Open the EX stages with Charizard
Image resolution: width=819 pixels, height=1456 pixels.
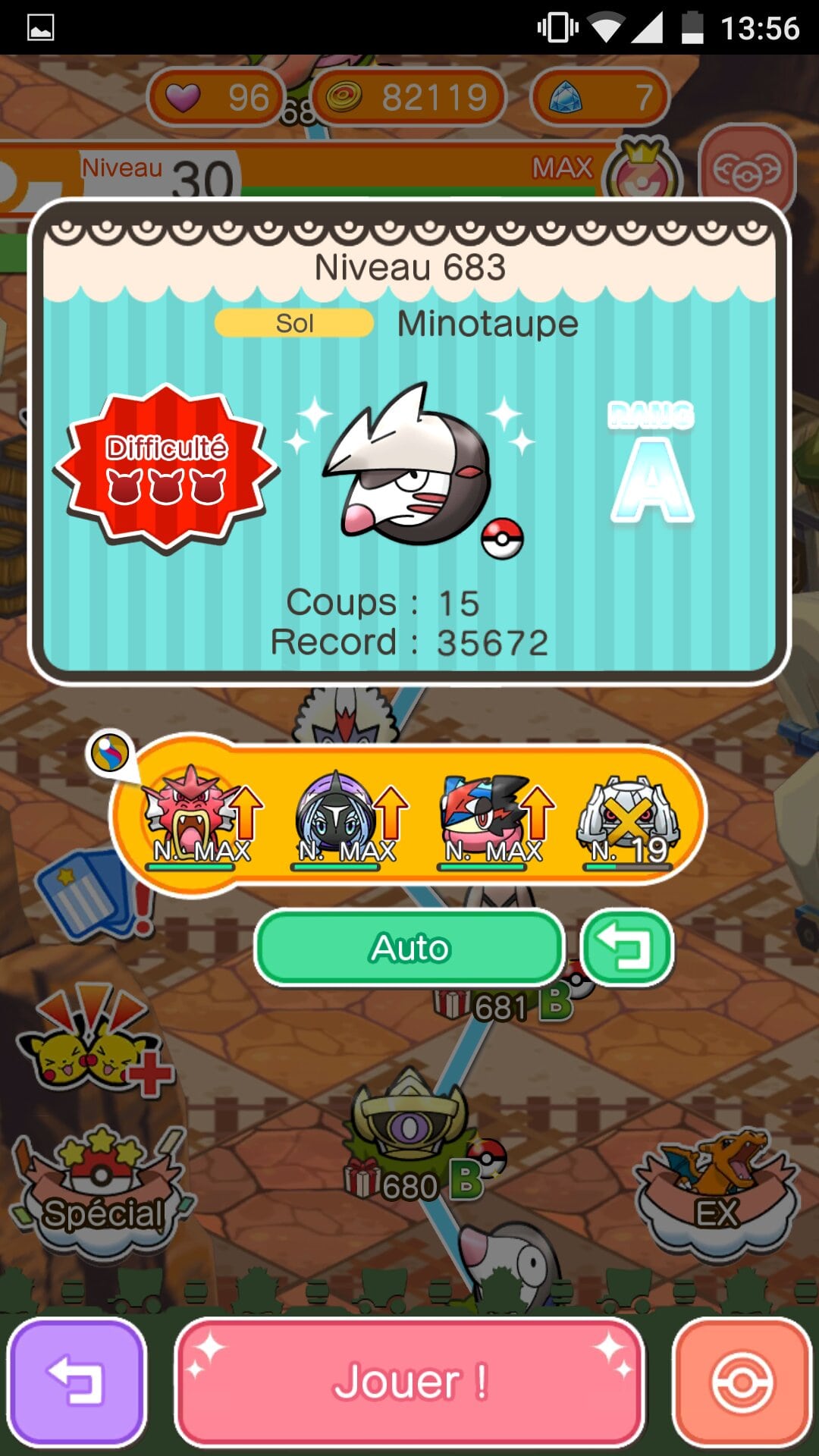(x=717, y=1191)
